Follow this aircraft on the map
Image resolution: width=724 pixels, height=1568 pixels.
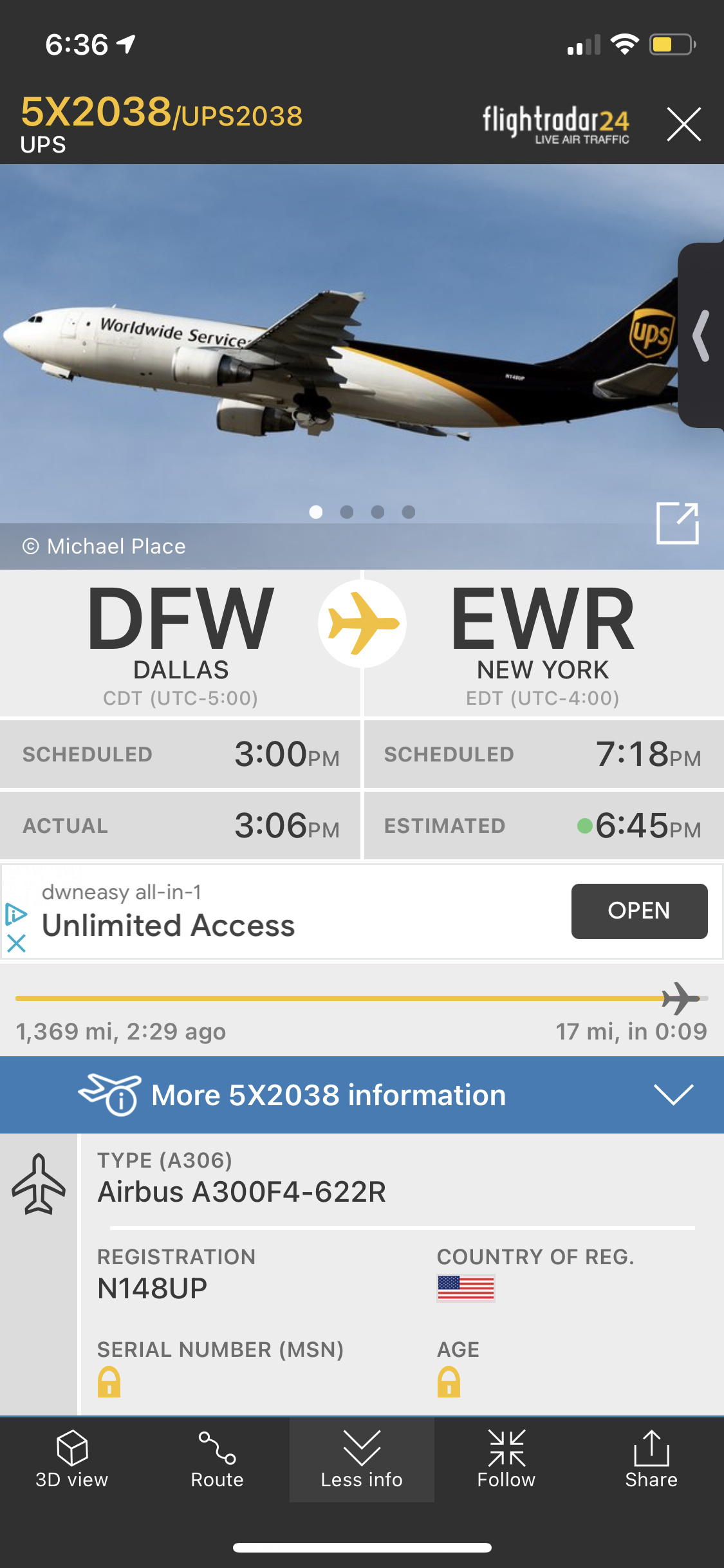(x=506, y=1459)
